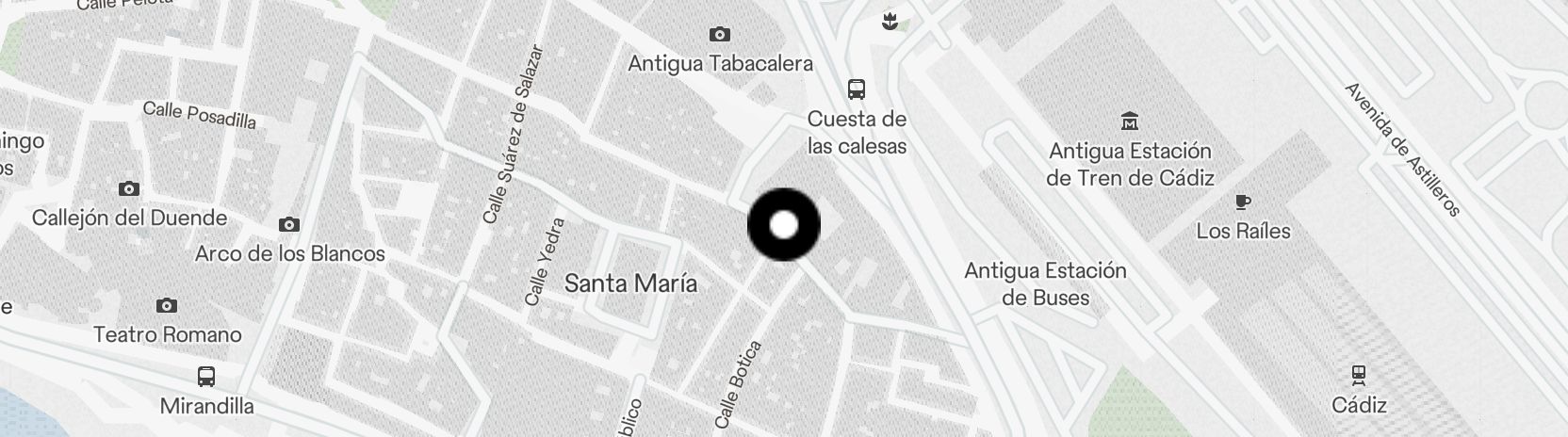
Task: Select the Teatro Romano camera marker
Action: [x=167, y=305]
